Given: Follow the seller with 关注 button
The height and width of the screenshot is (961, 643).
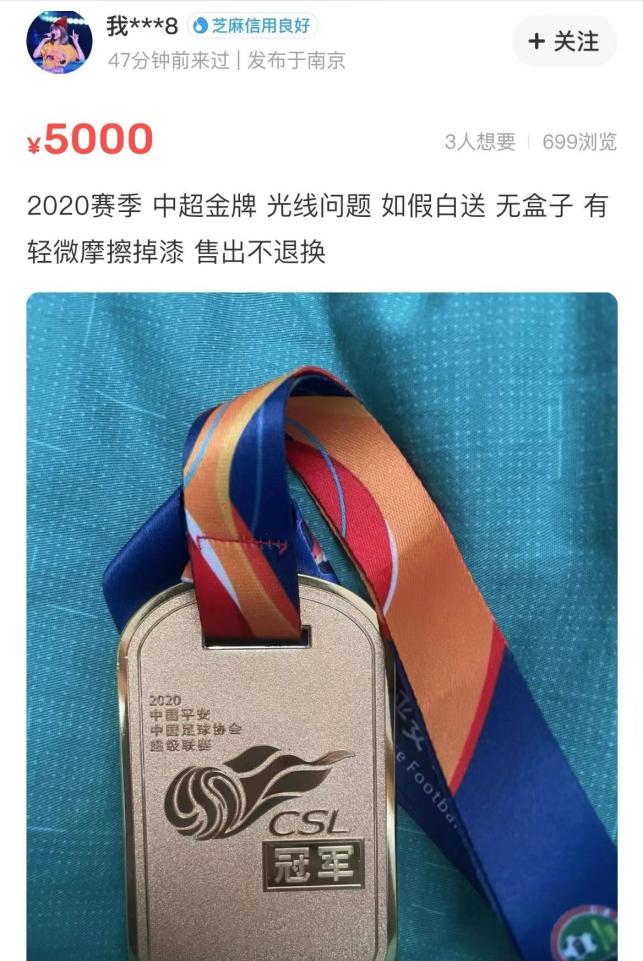Looking at the screenshot, I should click(564, 42).
